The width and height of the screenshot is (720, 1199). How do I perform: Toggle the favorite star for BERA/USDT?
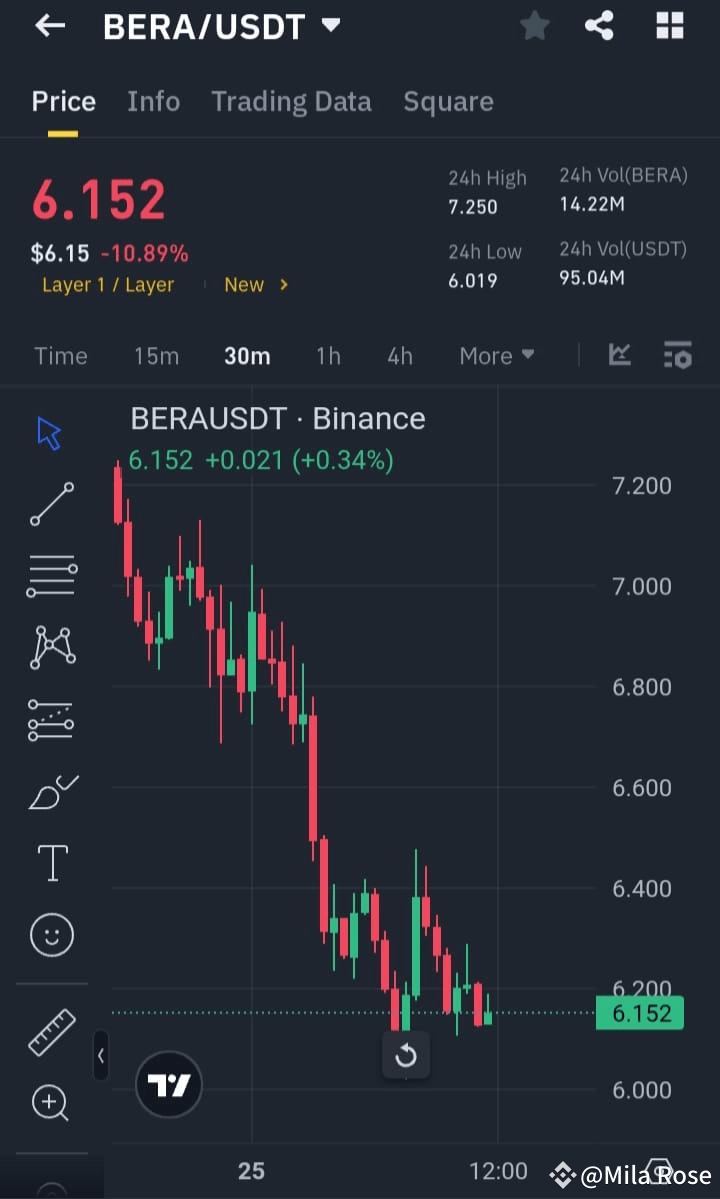click(x=534, y=25)
